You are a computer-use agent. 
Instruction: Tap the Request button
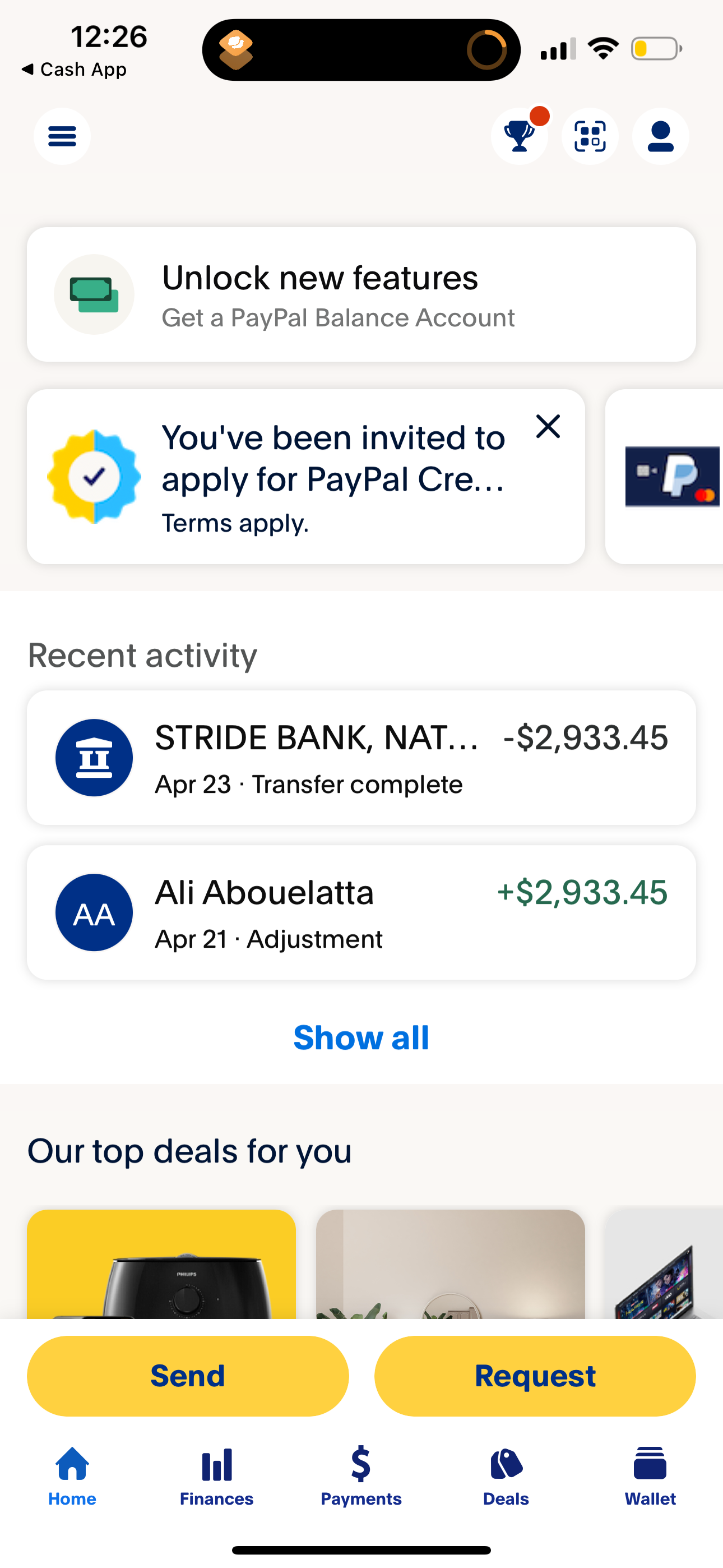535,1376
